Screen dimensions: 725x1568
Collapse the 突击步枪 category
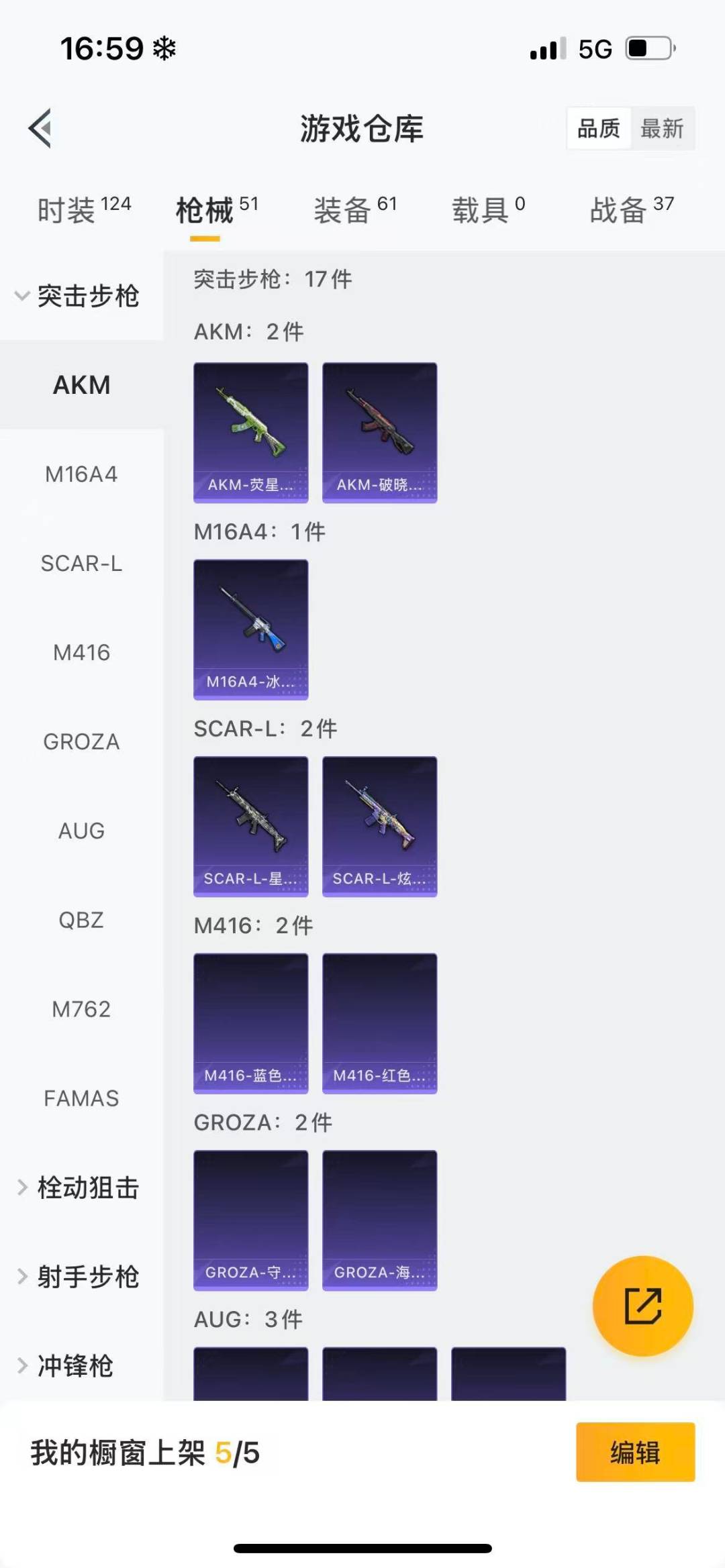pos(78,296)
